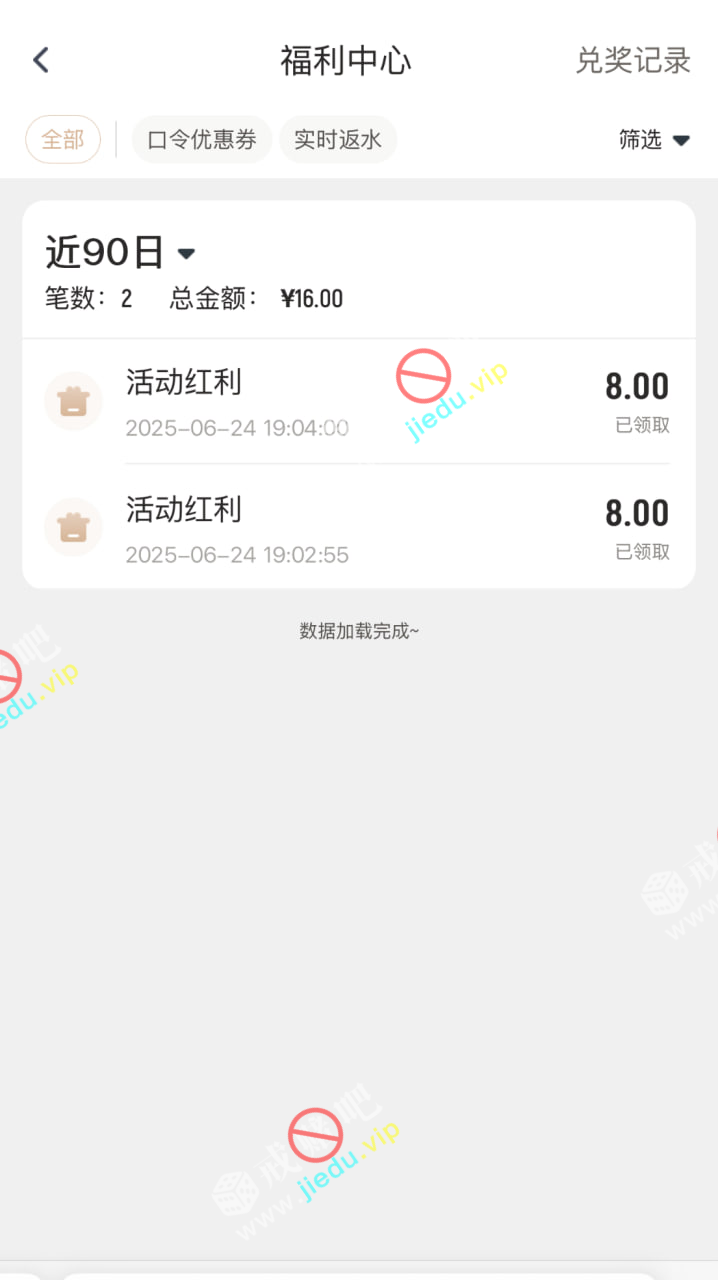The image size is (718, 1280).
Task: Select the 全部 filter chip
Action: coord(63,139)
